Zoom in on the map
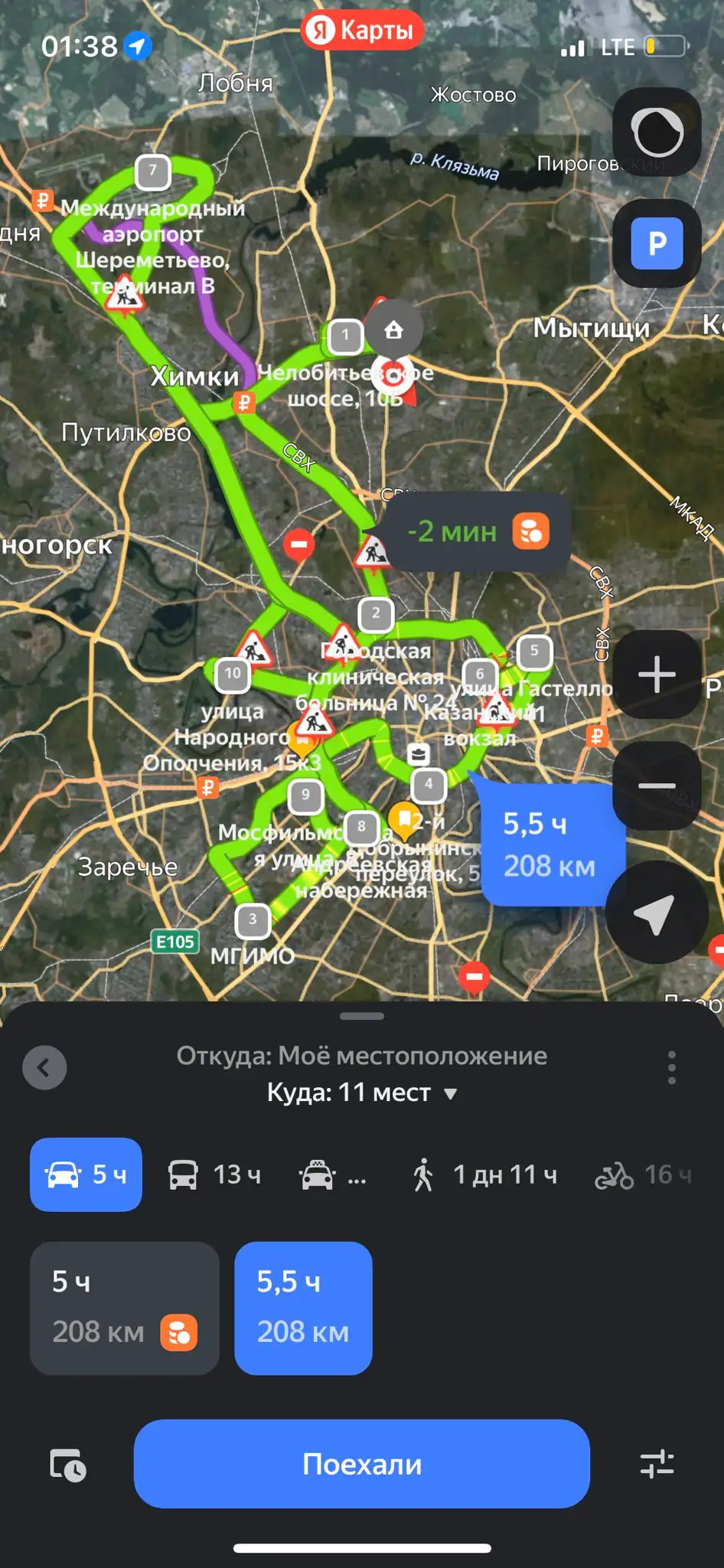724x1568 pixels. (x=657, y=675)
